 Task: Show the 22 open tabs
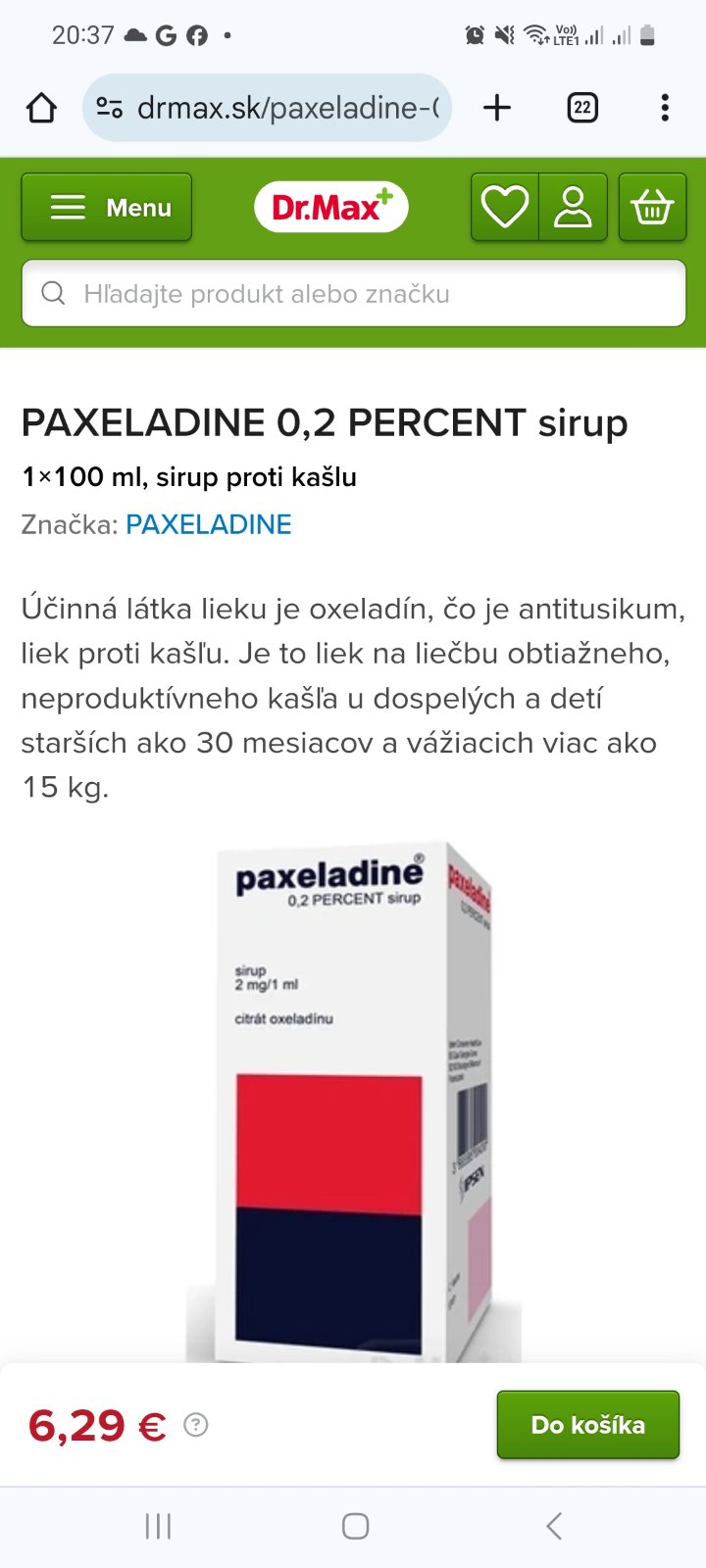point(582,108)
